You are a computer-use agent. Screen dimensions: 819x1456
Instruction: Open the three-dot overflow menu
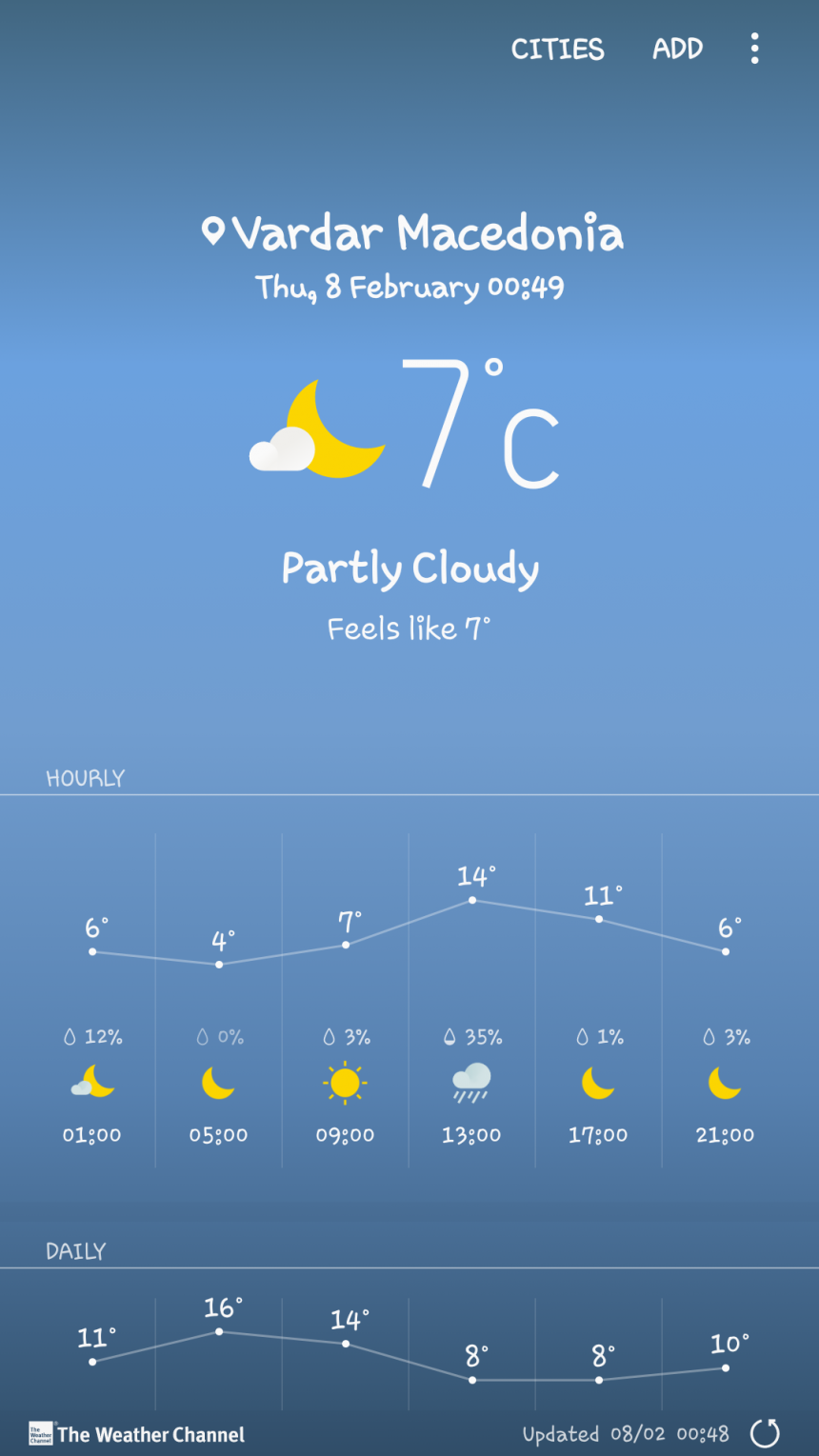click(x=754, y=49)
